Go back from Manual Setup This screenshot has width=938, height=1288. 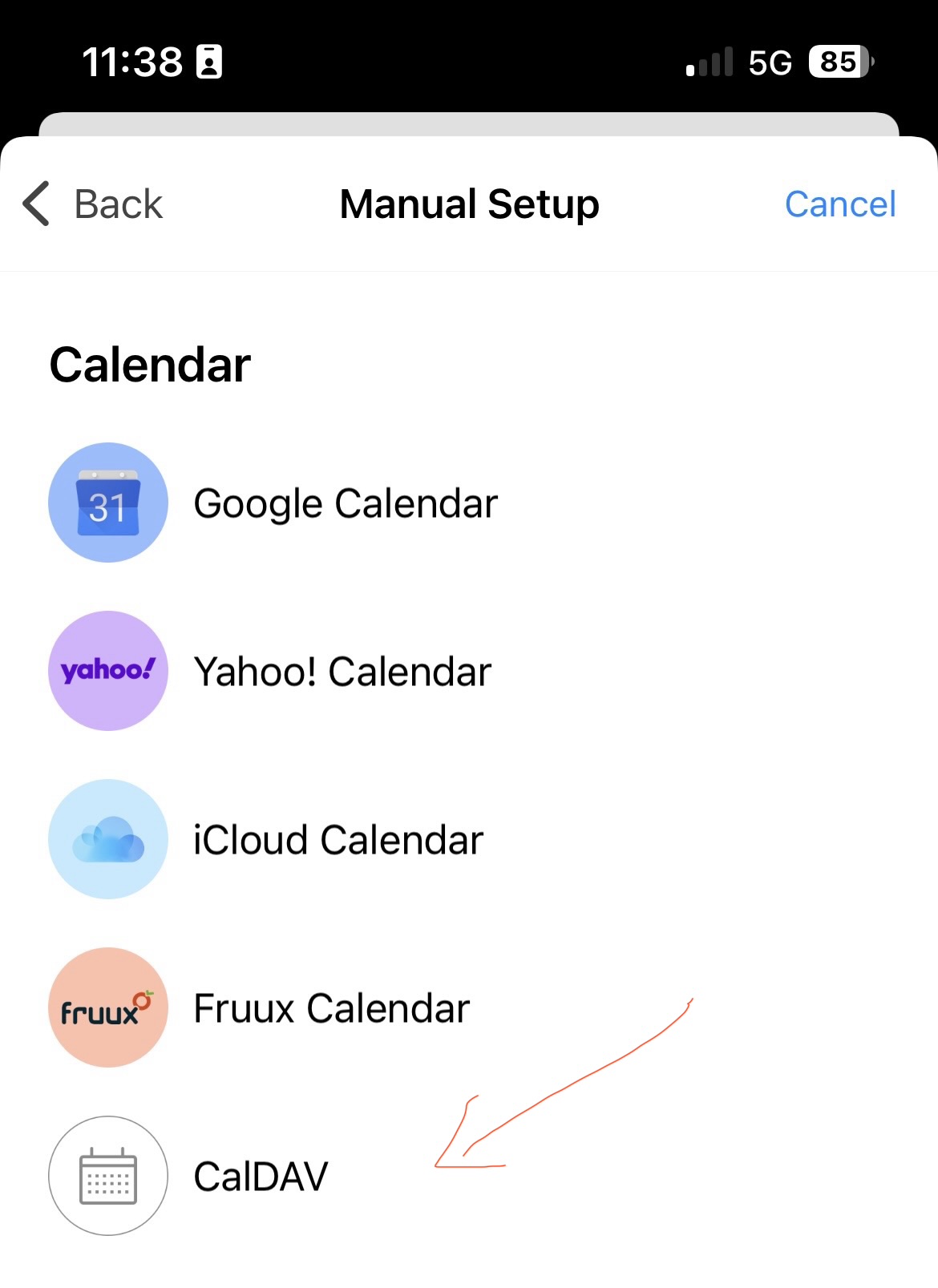(93, 204)
